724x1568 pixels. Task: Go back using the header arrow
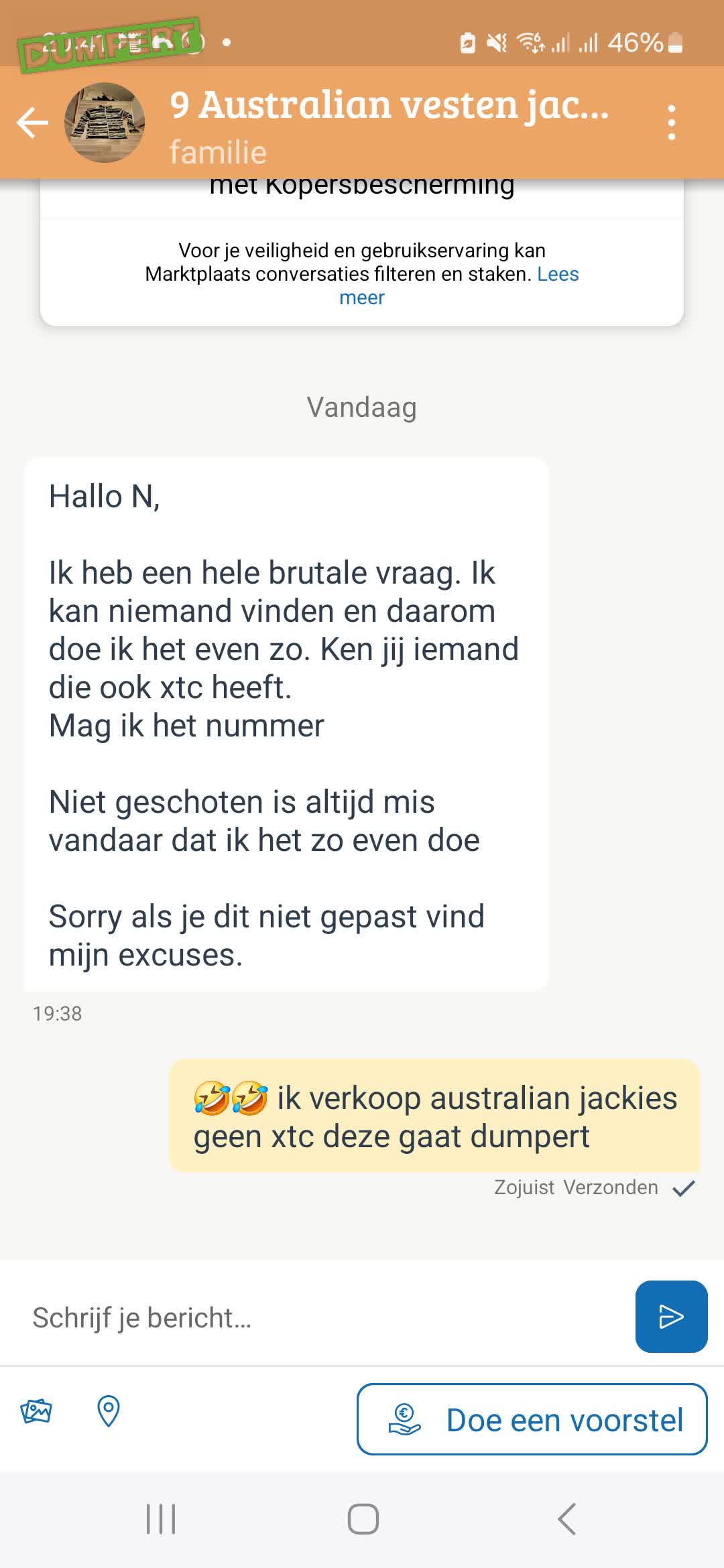32,123
